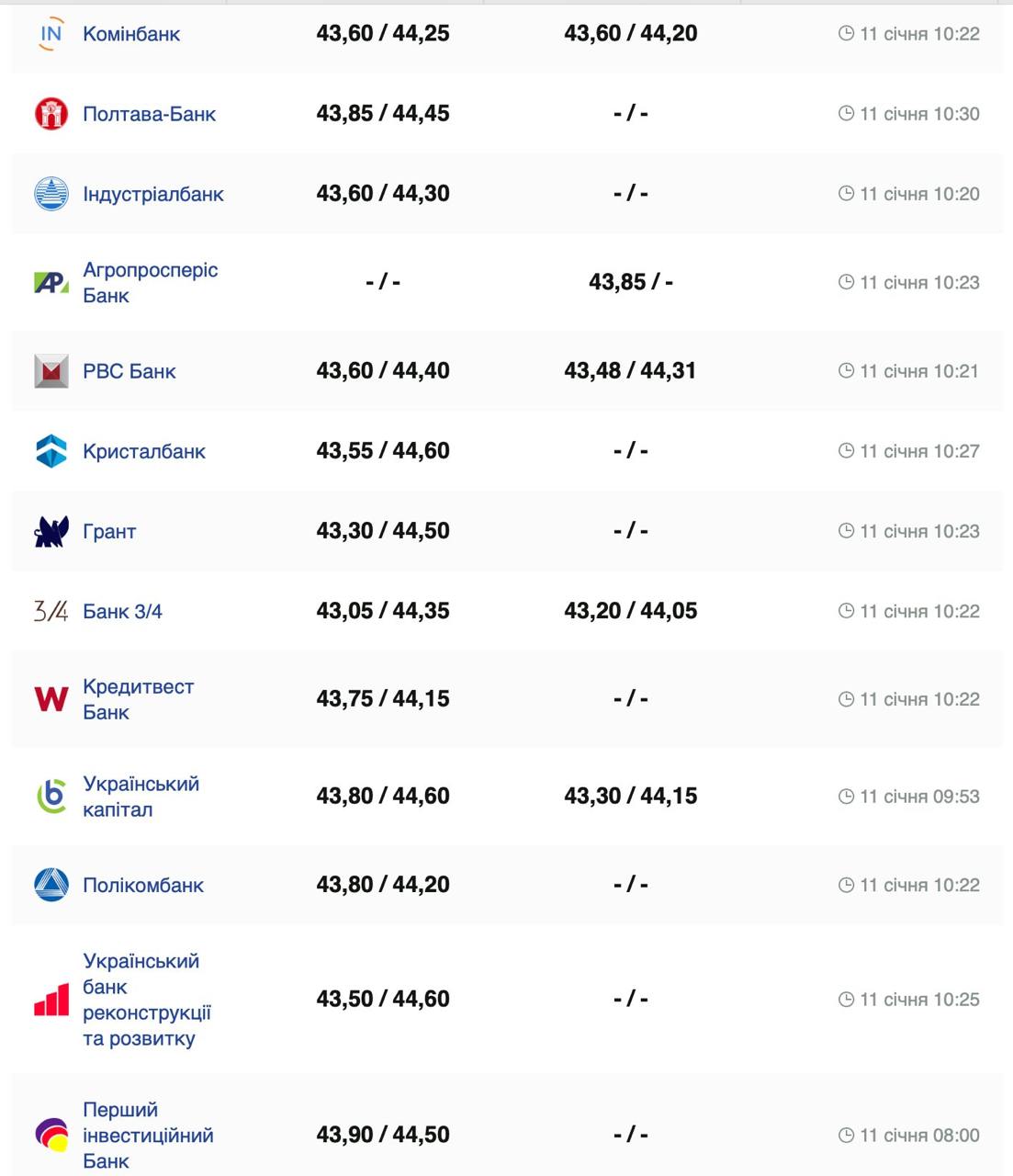Select the Індустріалбанк link

point(153,194)
